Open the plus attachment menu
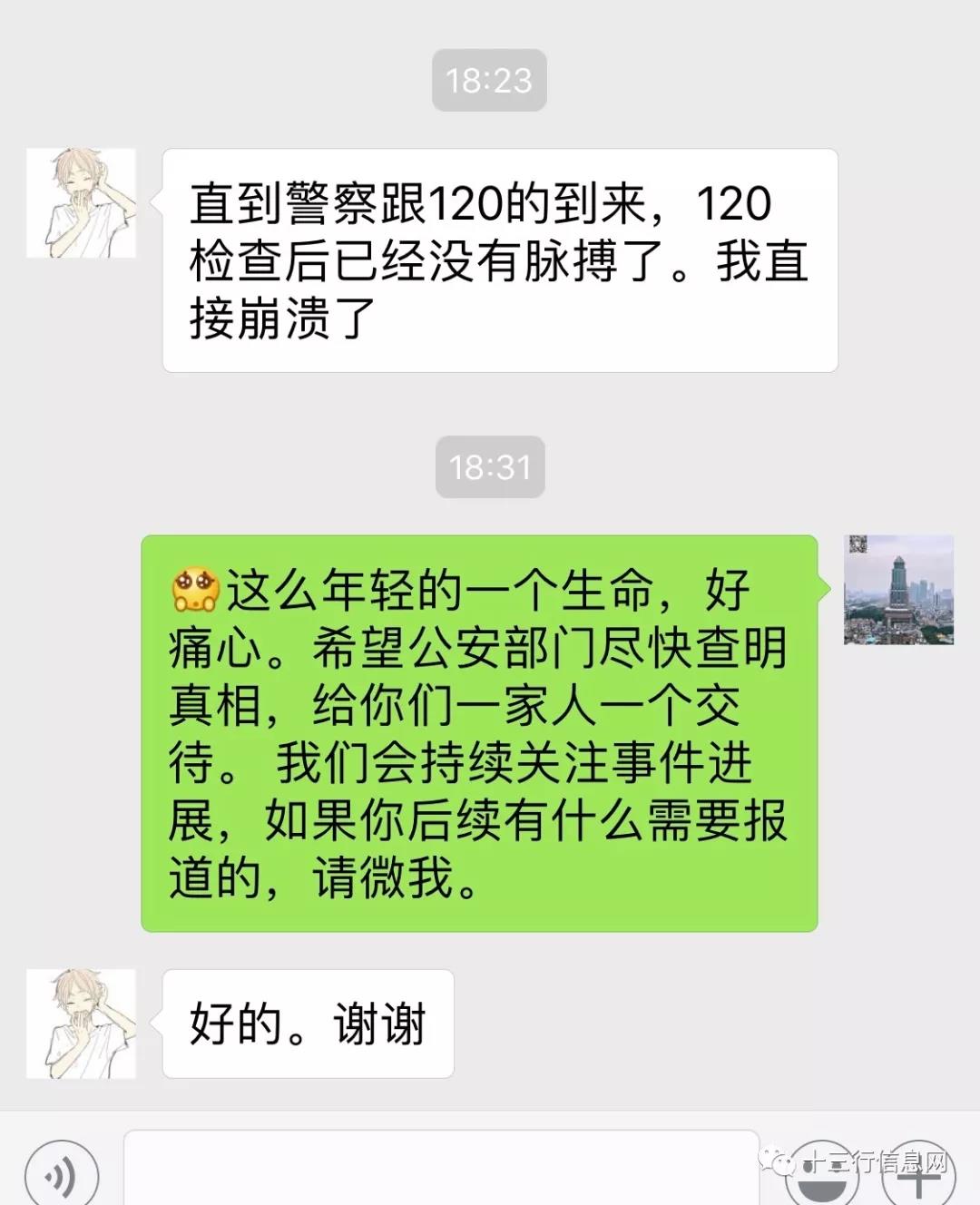This screenshot has height=1205, width=980. pos(918,1178)
